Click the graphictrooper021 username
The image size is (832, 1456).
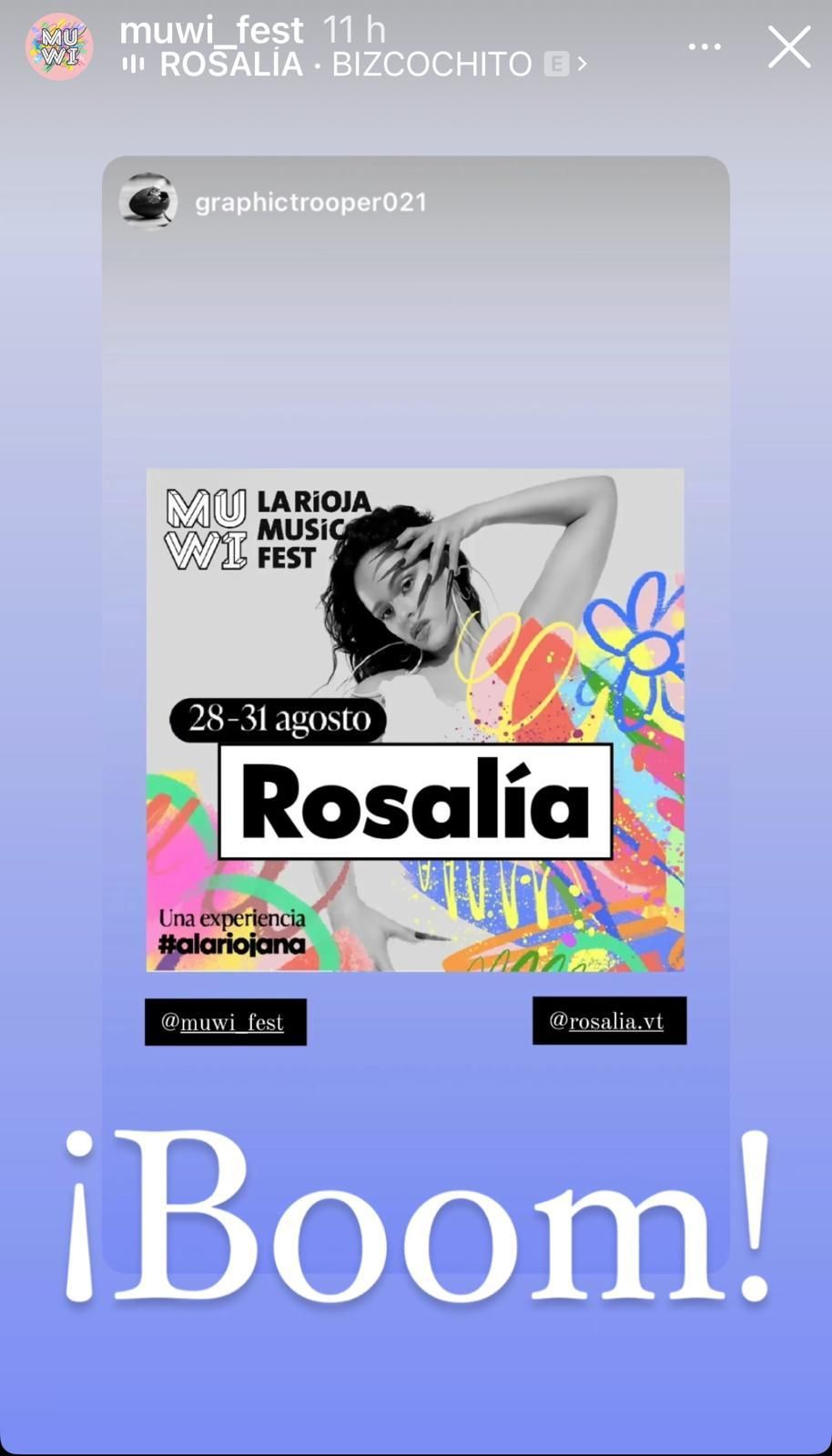click(310, 202)
